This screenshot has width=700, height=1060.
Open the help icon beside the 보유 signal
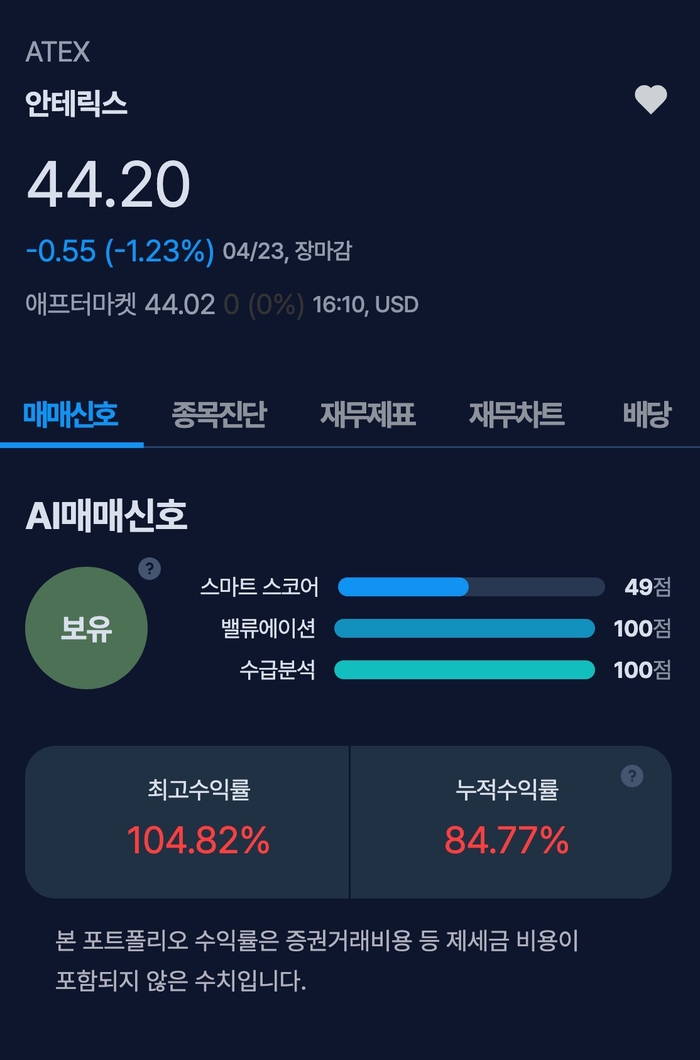tap(150, 569)
